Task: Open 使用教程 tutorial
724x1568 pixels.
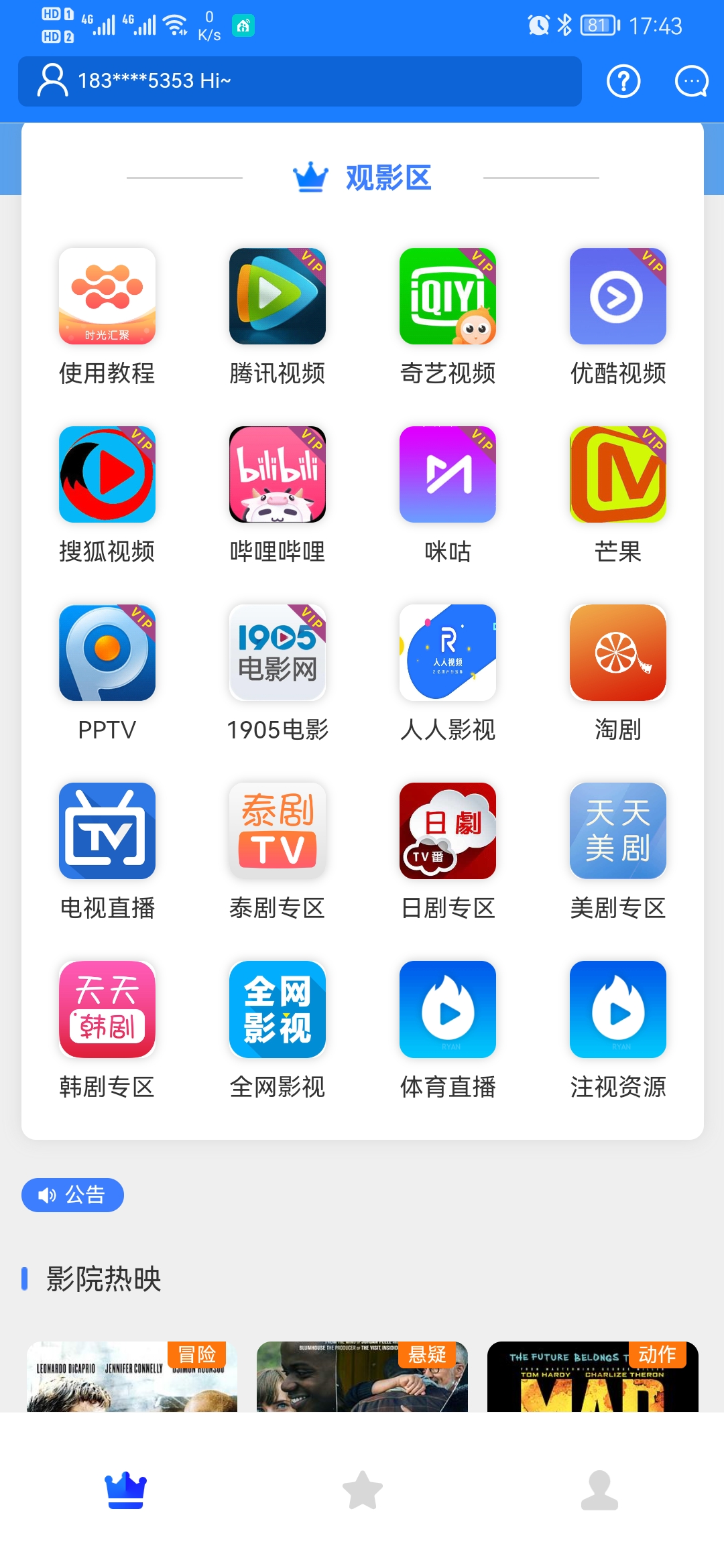Action: click(x=107, y=317)
